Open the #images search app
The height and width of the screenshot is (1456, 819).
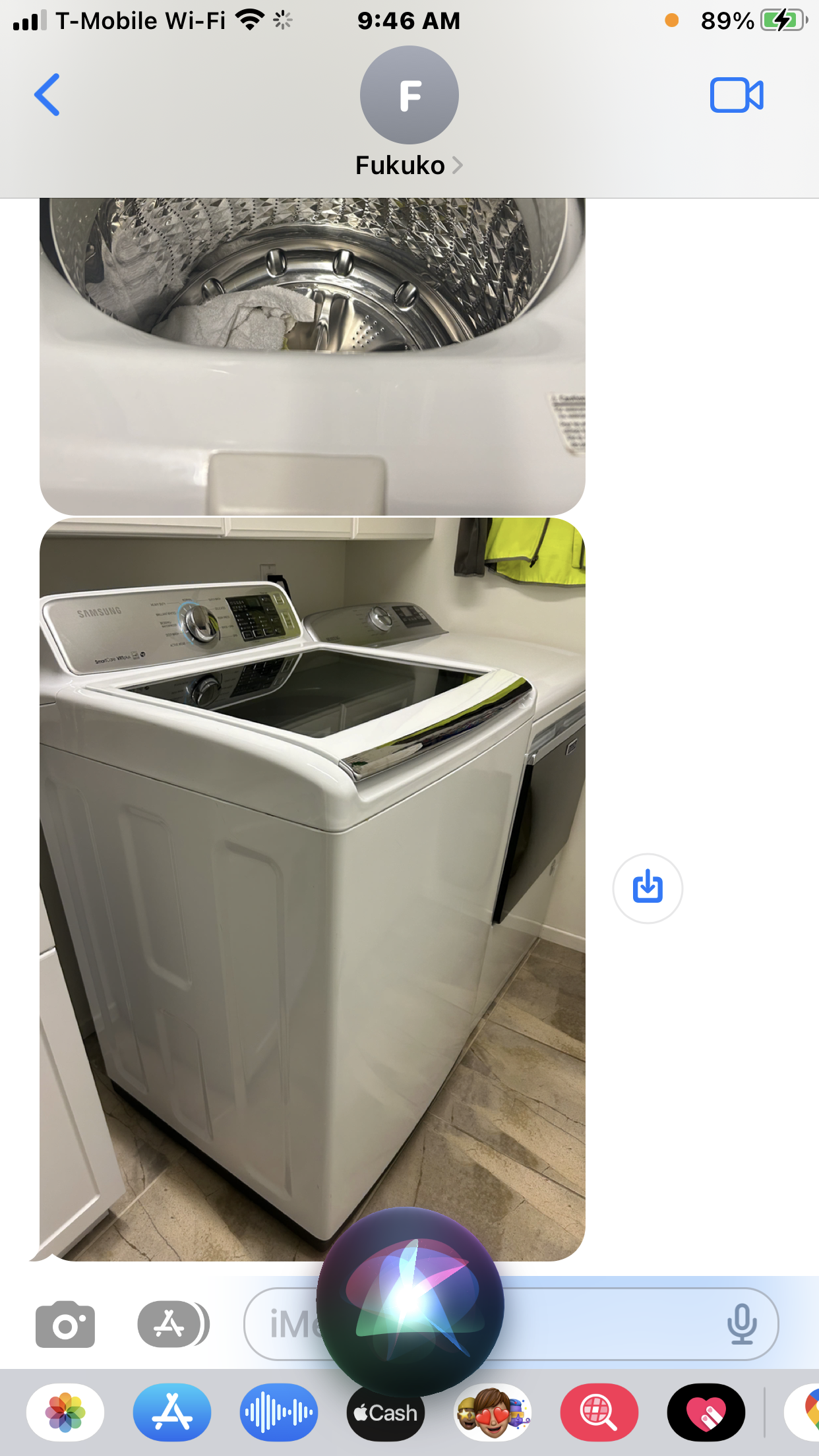[599, 1412]
